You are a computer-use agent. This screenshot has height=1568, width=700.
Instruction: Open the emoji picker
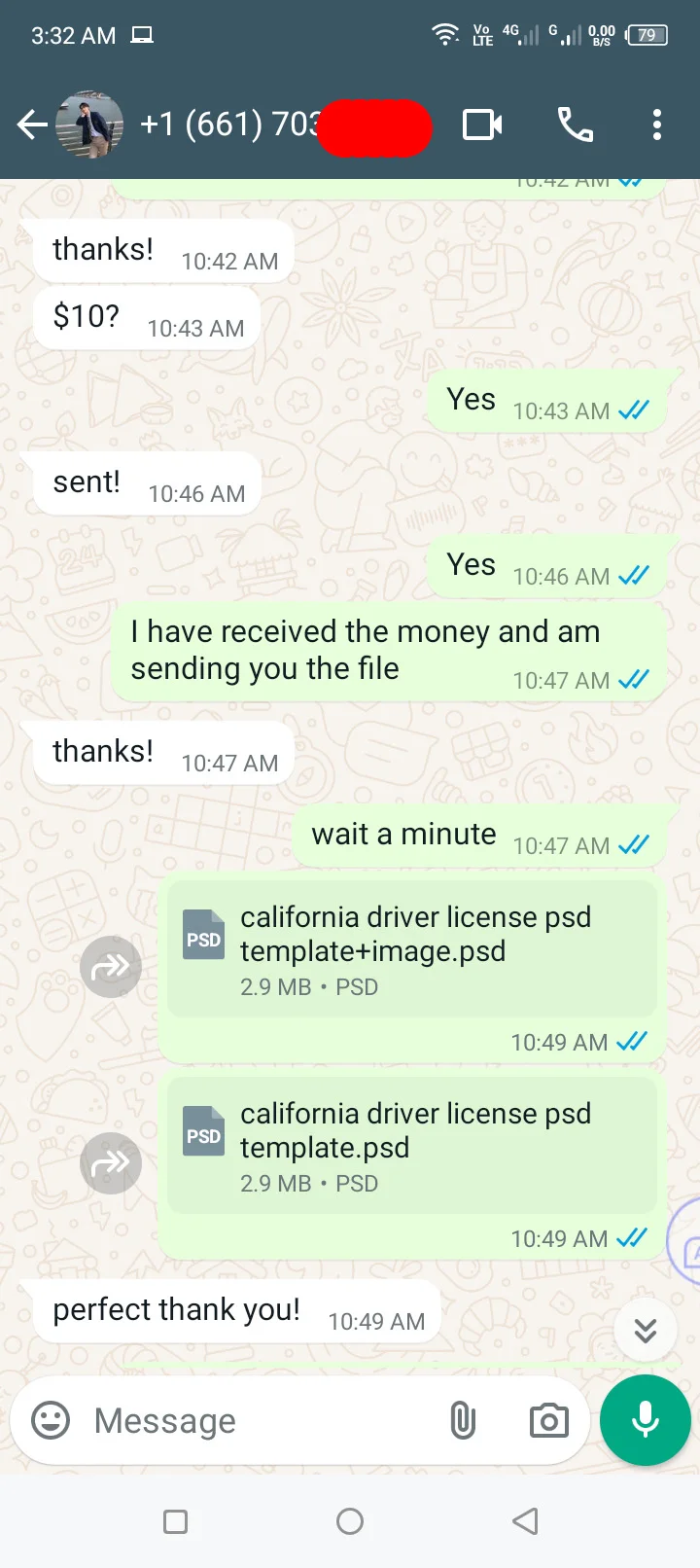(x=51, y=1420)
